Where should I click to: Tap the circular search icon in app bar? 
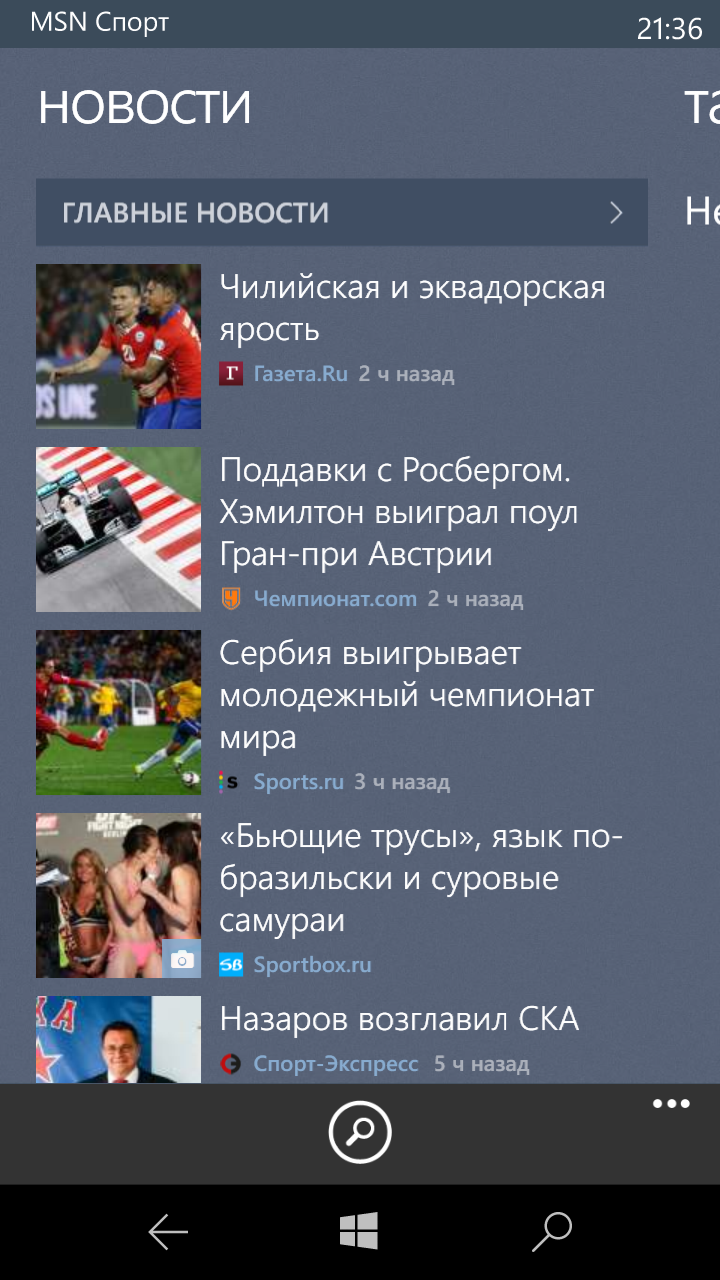(x=360, y=1132)
